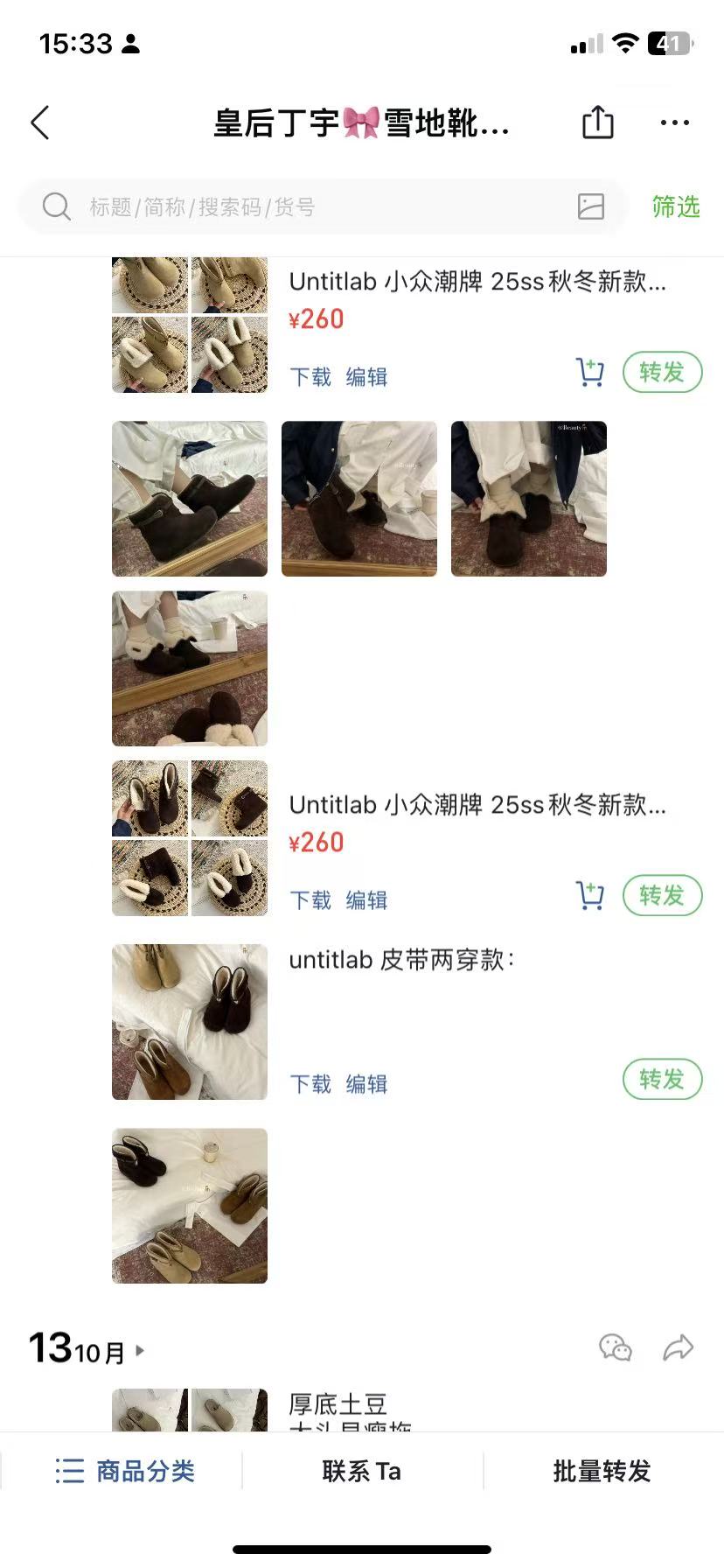Expand the 13 10月 date arrow
The width and height of the screenshot is (724, 1568).
click(140, 1351)
